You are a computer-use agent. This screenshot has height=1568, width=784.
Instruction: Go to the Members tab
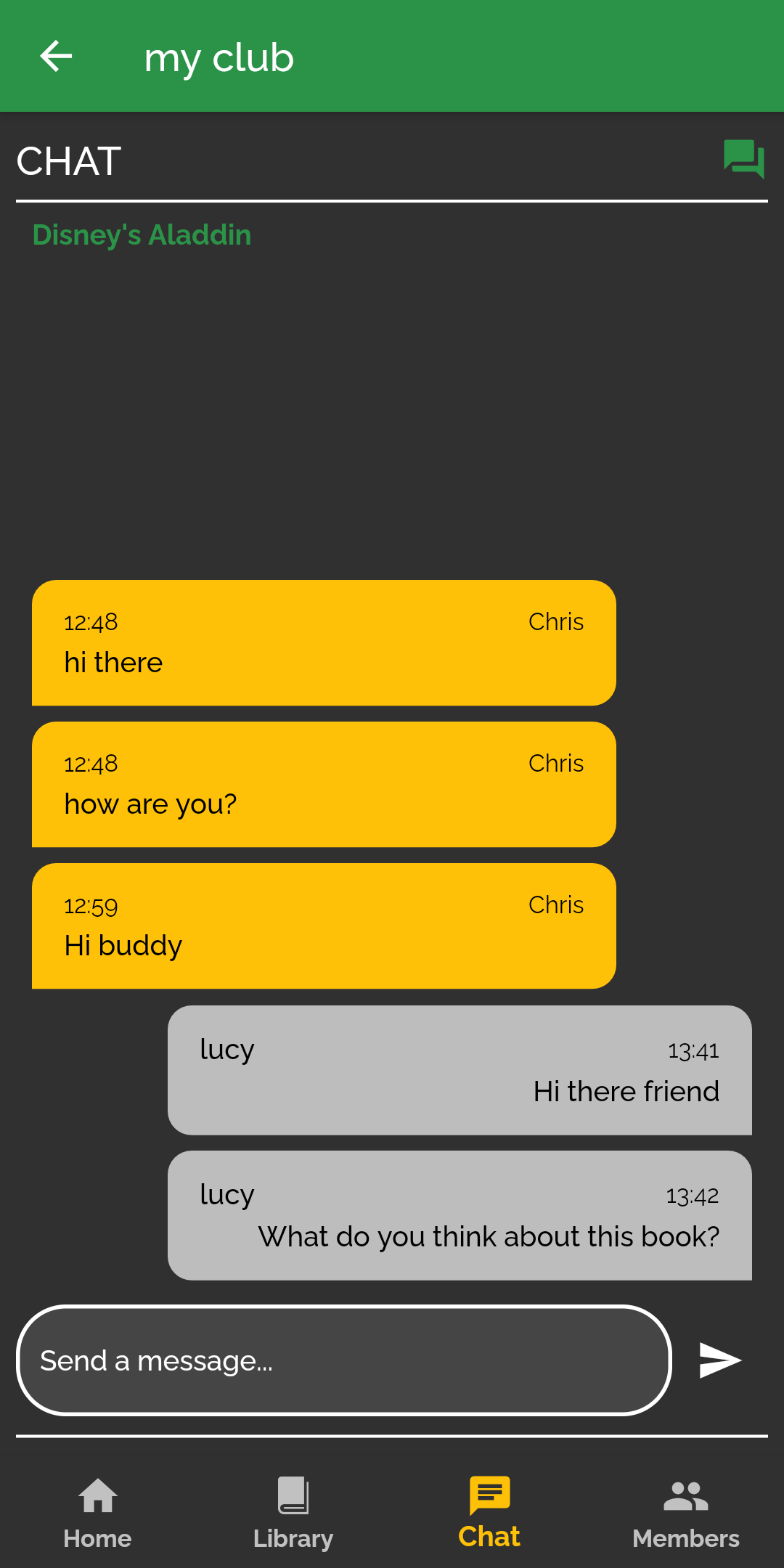(686, 1514)
